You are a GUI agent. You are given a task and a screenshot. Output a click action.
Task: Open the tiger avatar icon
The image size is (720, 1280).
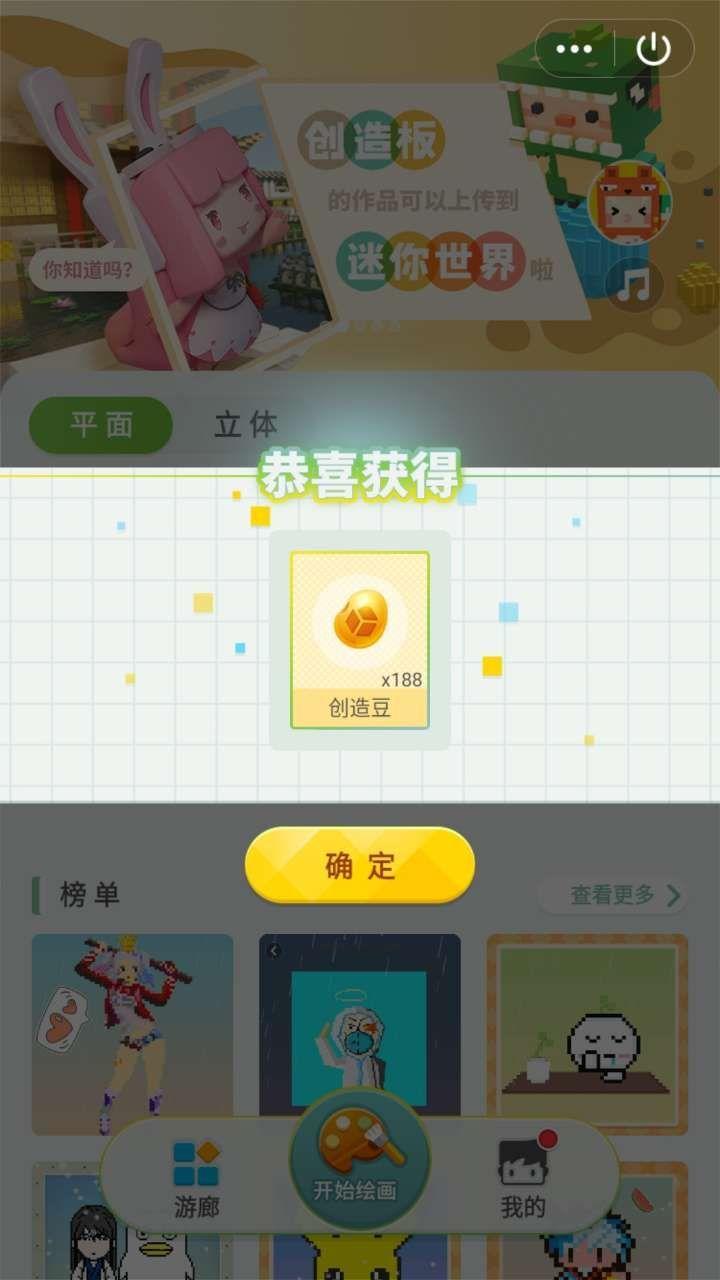coord(629,203)
